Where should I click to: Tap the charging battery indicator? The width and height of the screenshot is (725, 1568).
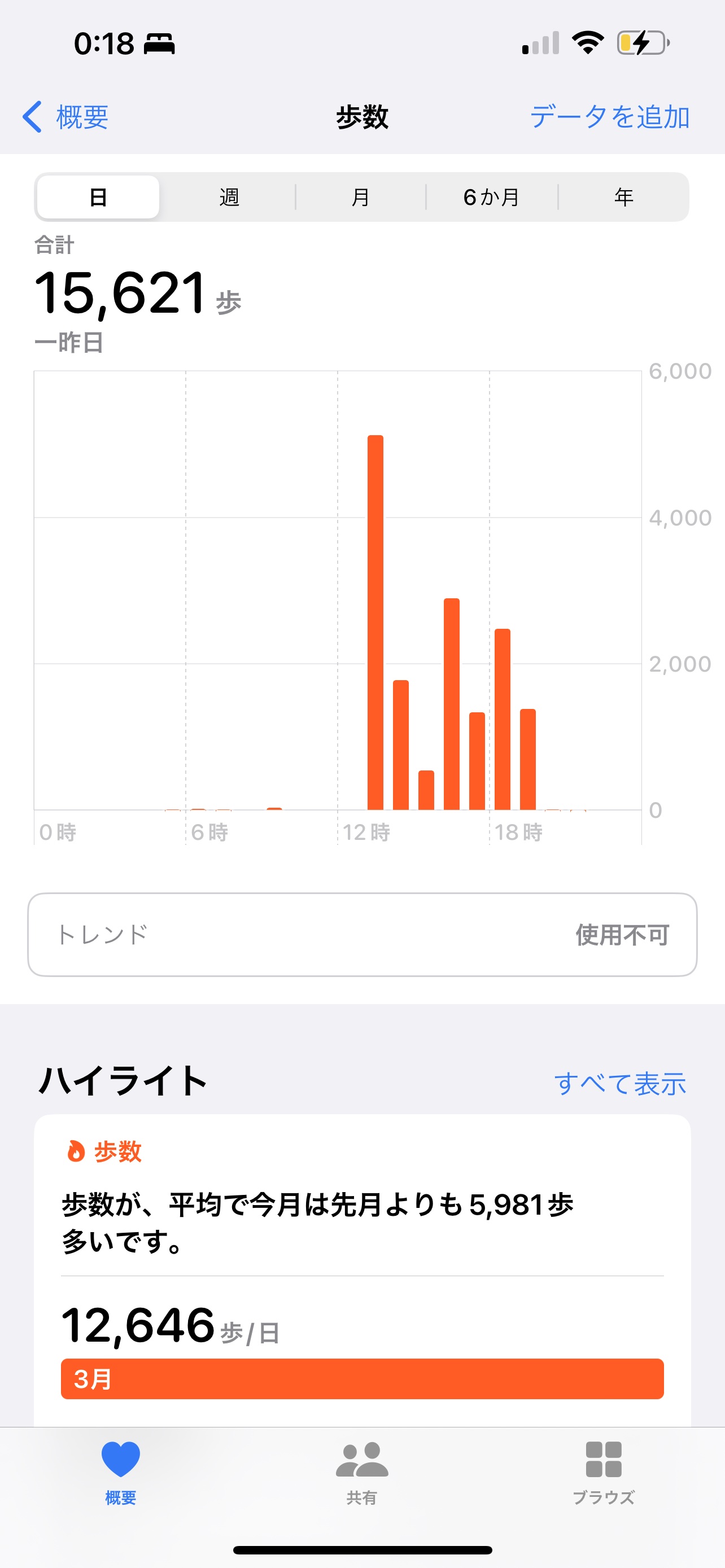point(642,42)
